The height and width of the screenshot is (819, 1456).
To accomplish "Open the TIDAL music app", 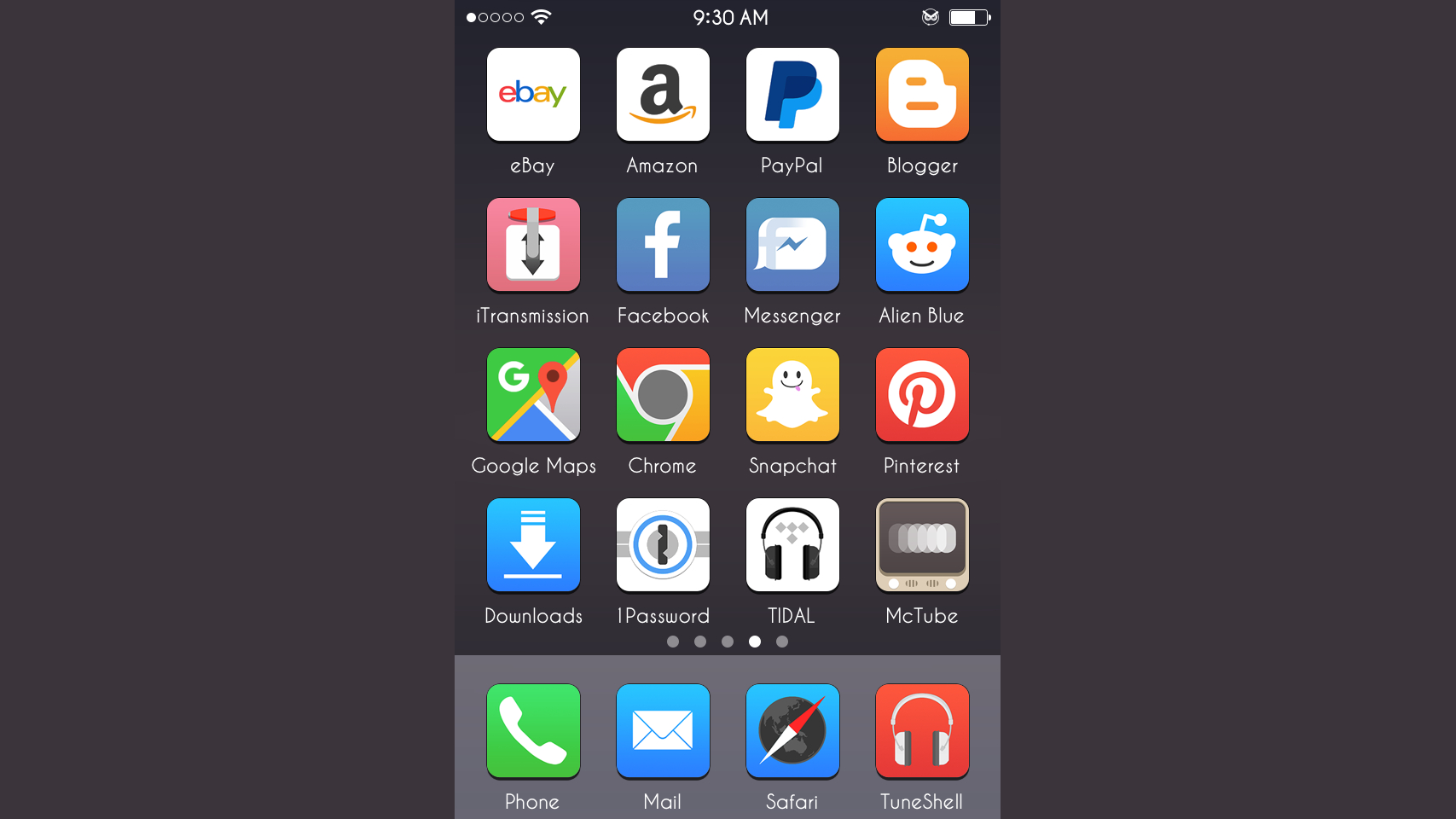I will 792,545.
